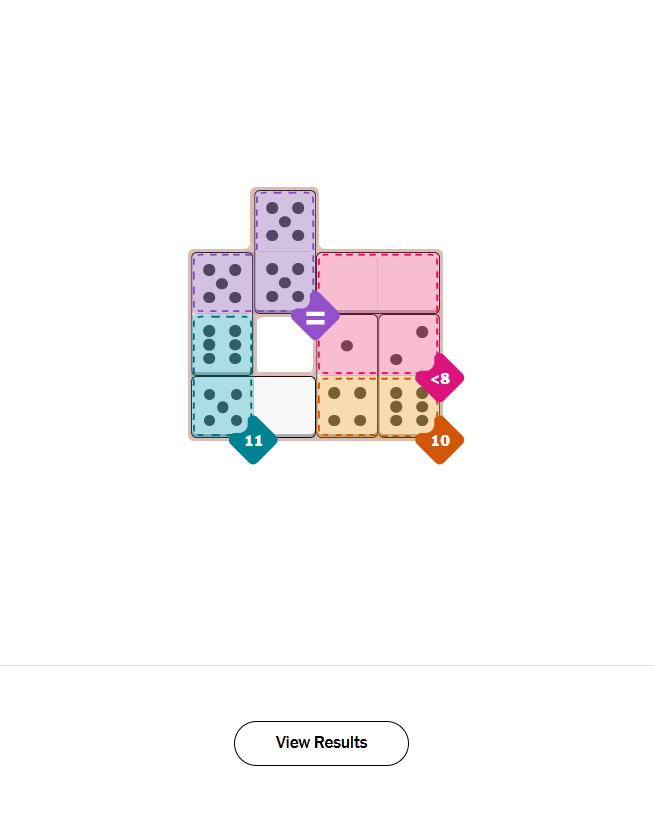Tap the View Results button
Screen dimensions: 653x813
coord(321,743)
